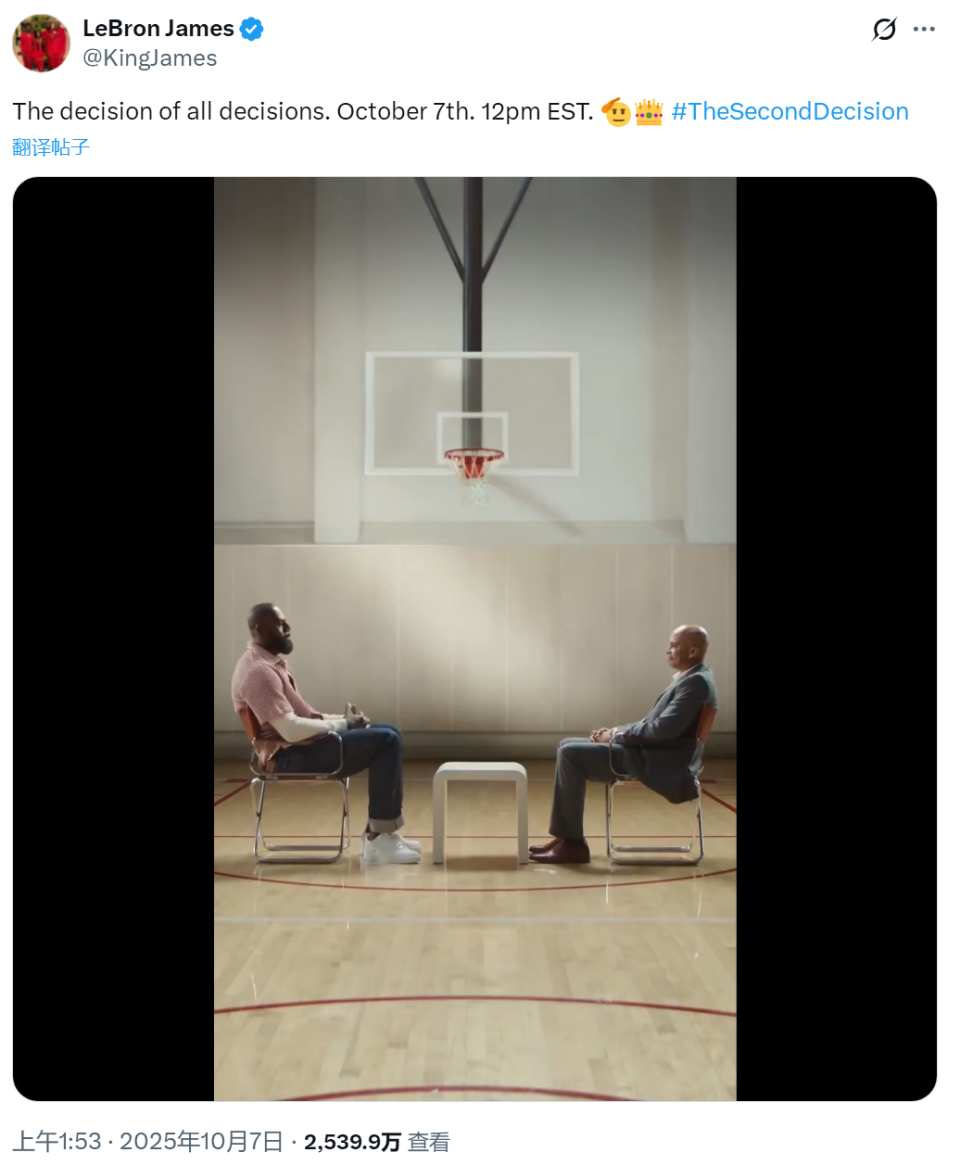This screenshot has height=1165, width=960.
Task: Open the #TheSecondDecision hashtag
Action: [x=789, y=111]
